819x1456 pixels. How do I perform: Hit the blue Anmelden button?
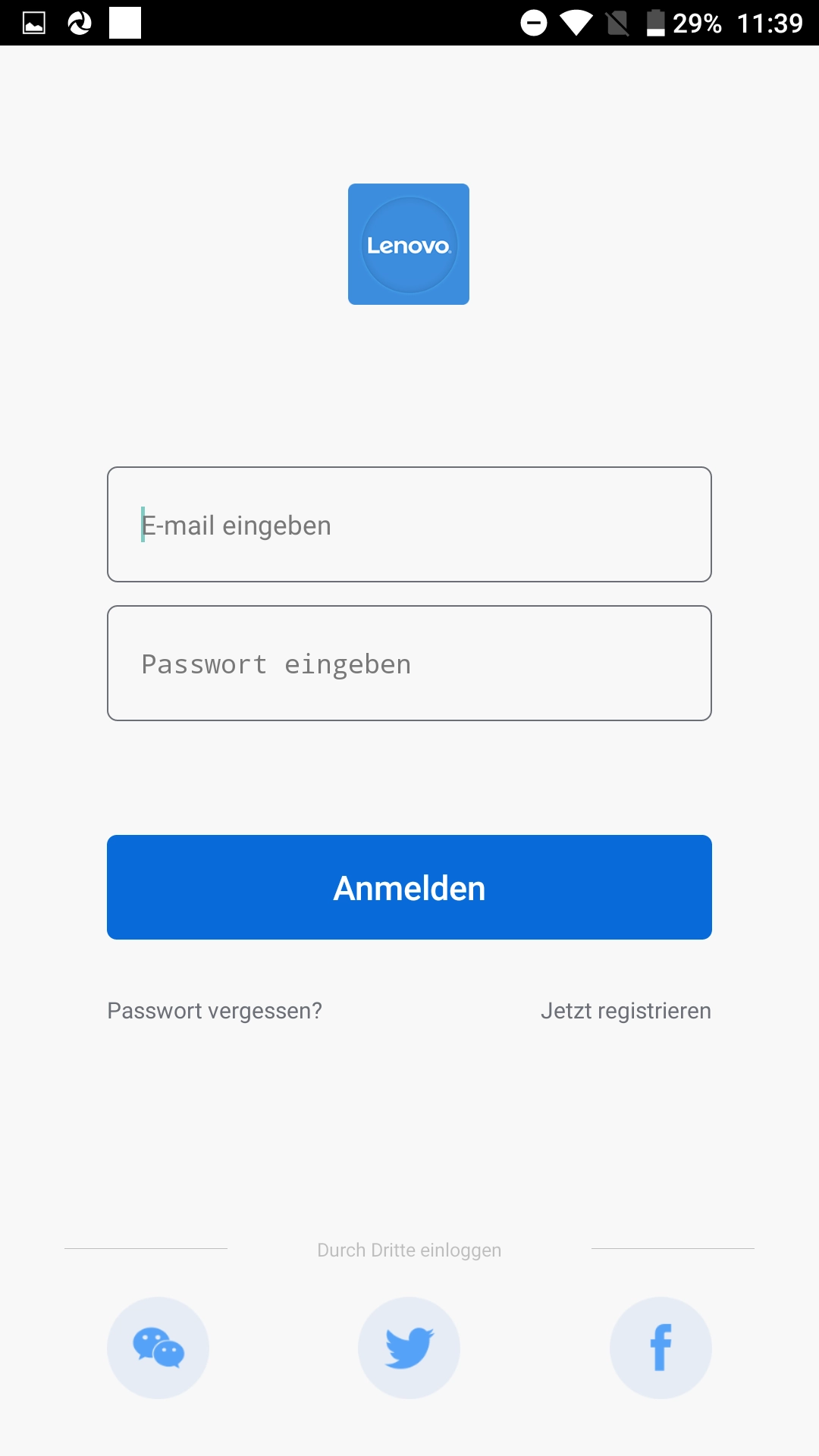(409, 887)
